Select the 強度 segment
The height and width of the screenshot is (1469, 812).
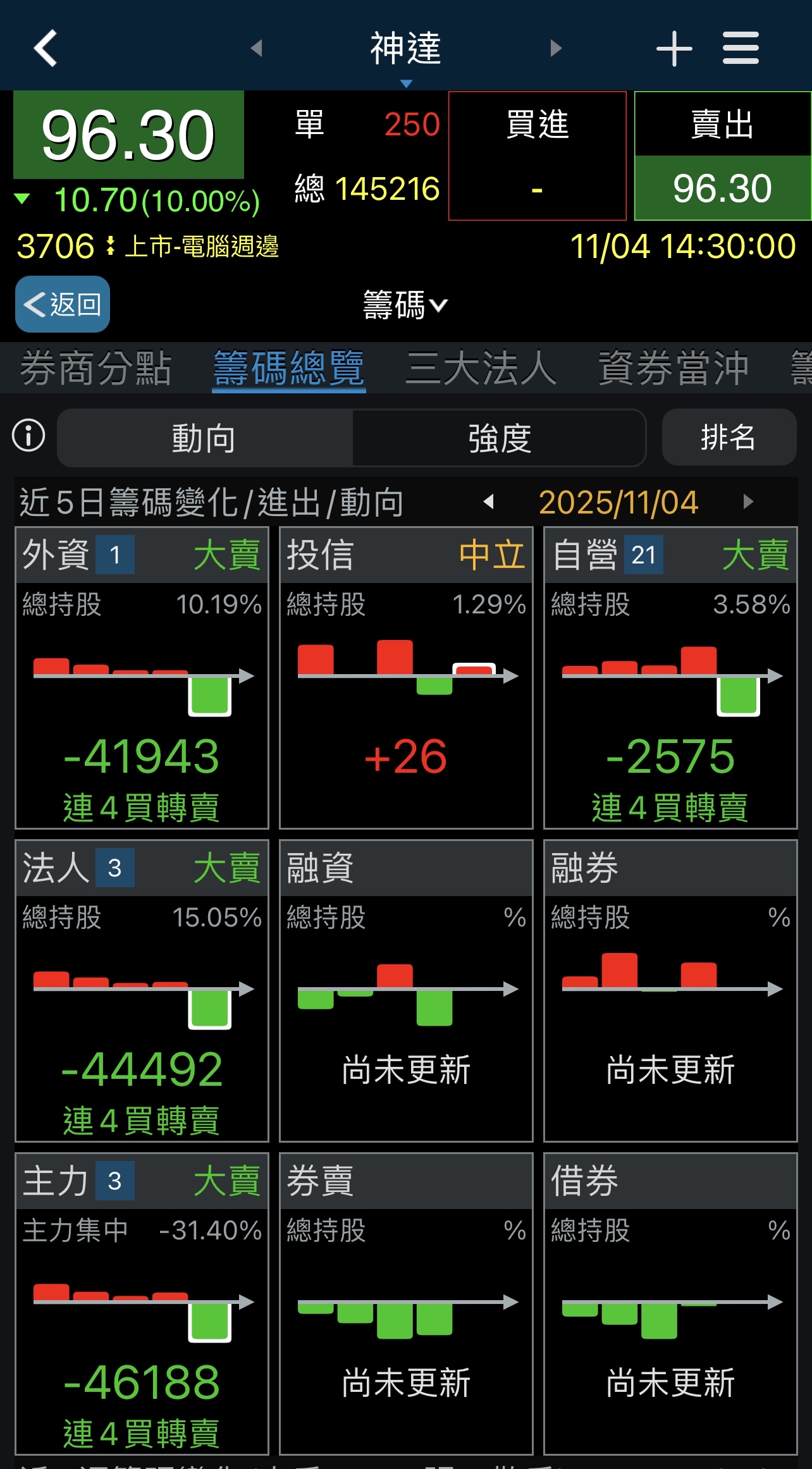[x=499, y=438]
